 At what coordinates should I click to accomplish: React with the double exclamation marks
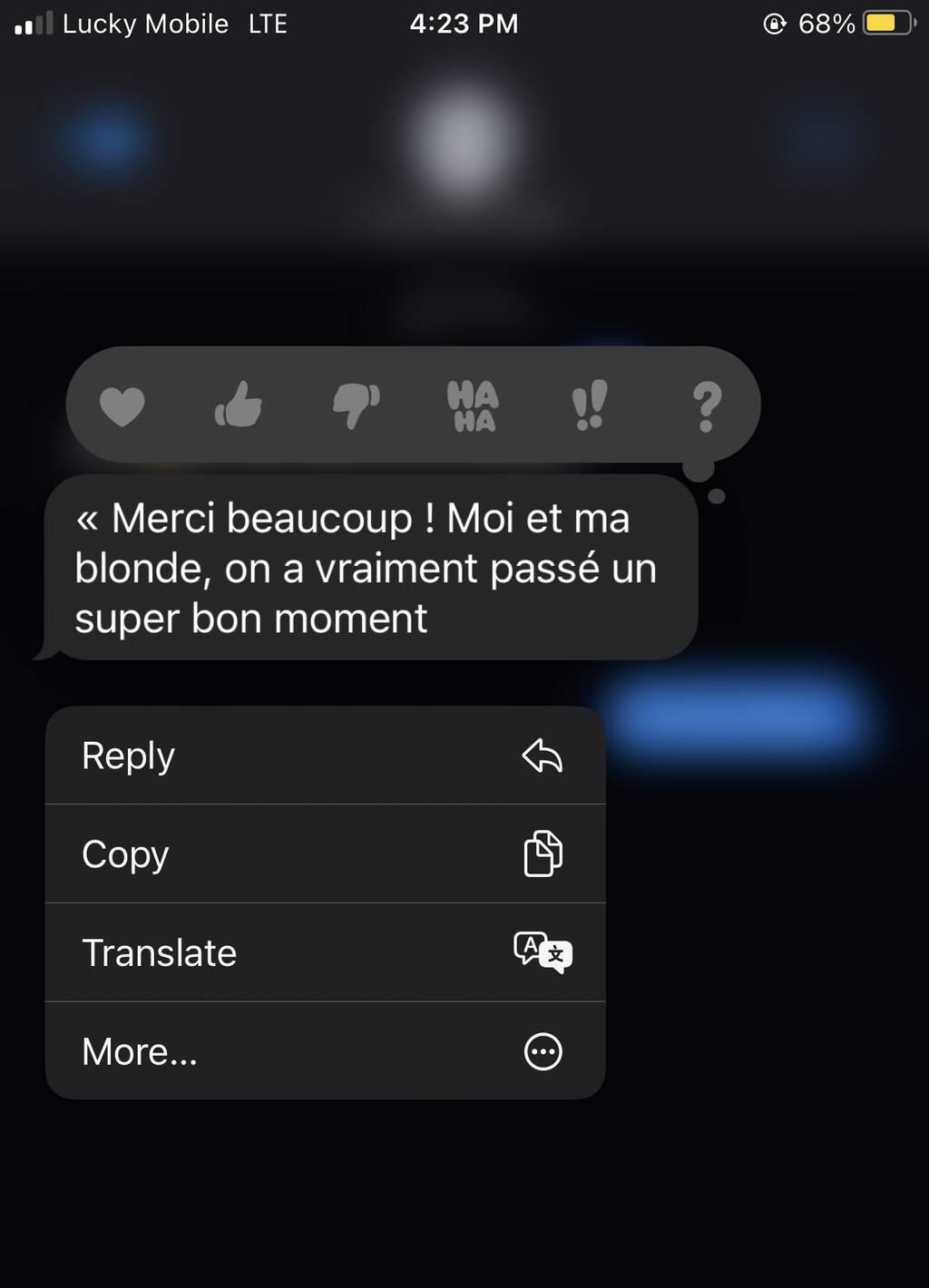590,405
